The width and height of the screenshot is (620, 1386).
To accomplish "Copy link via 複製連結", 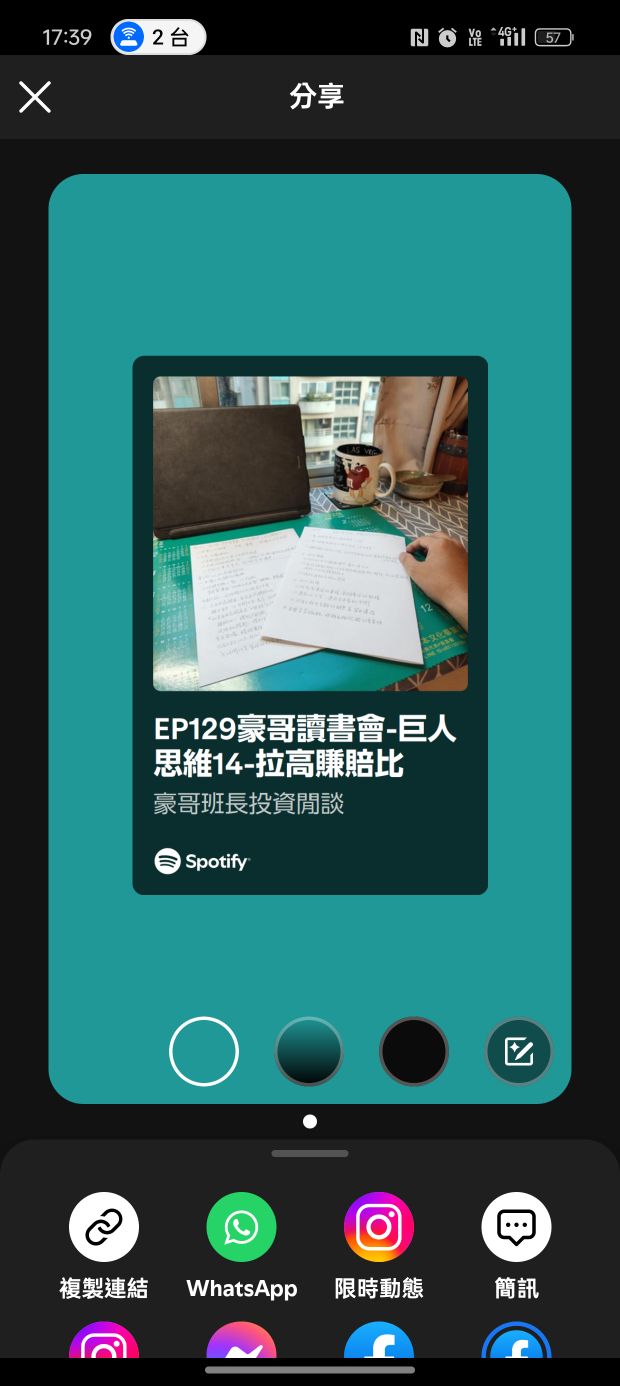I will tap(104, 1227).
